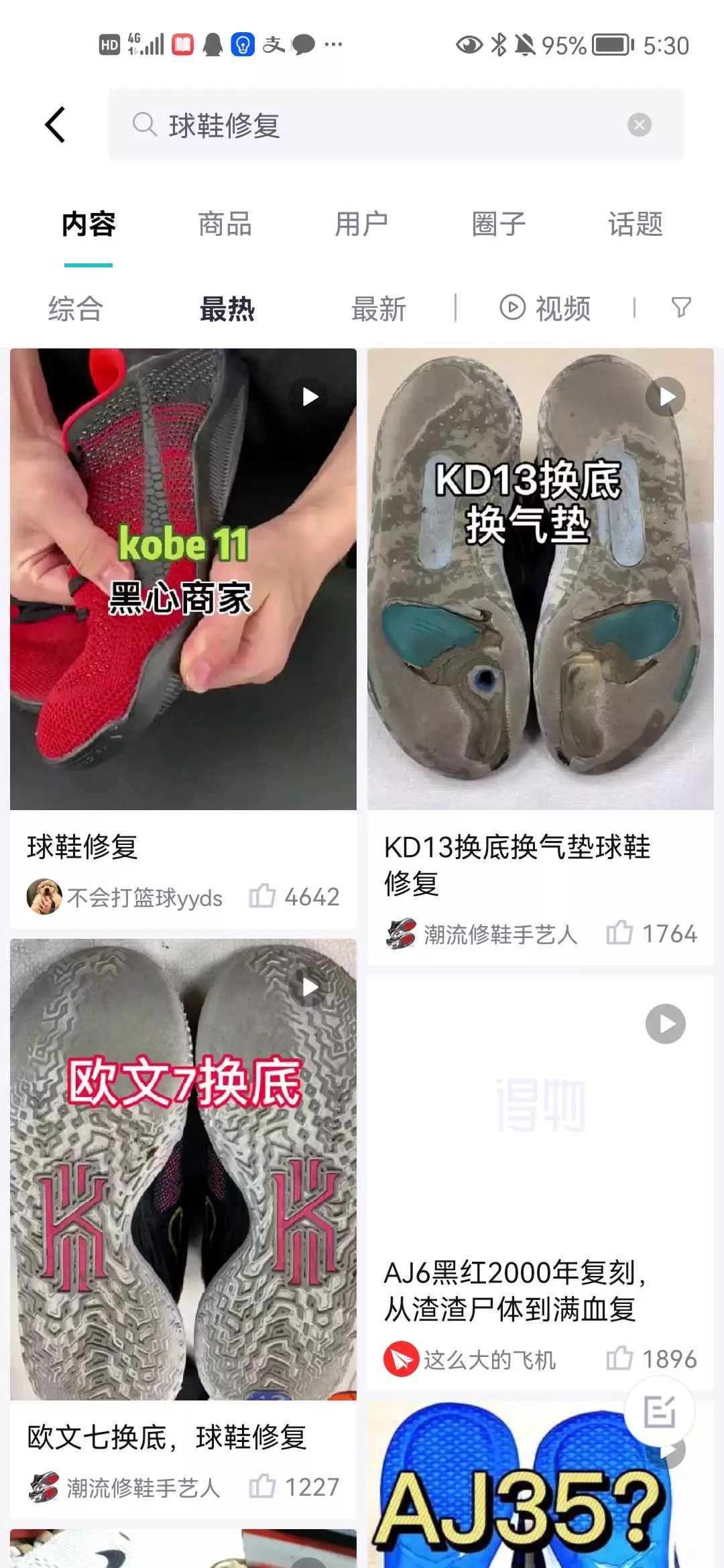This screenshot has width=724, height=1568.
Task: Open the 欧文7换底 video post
Action: [x=183, y=1169]
